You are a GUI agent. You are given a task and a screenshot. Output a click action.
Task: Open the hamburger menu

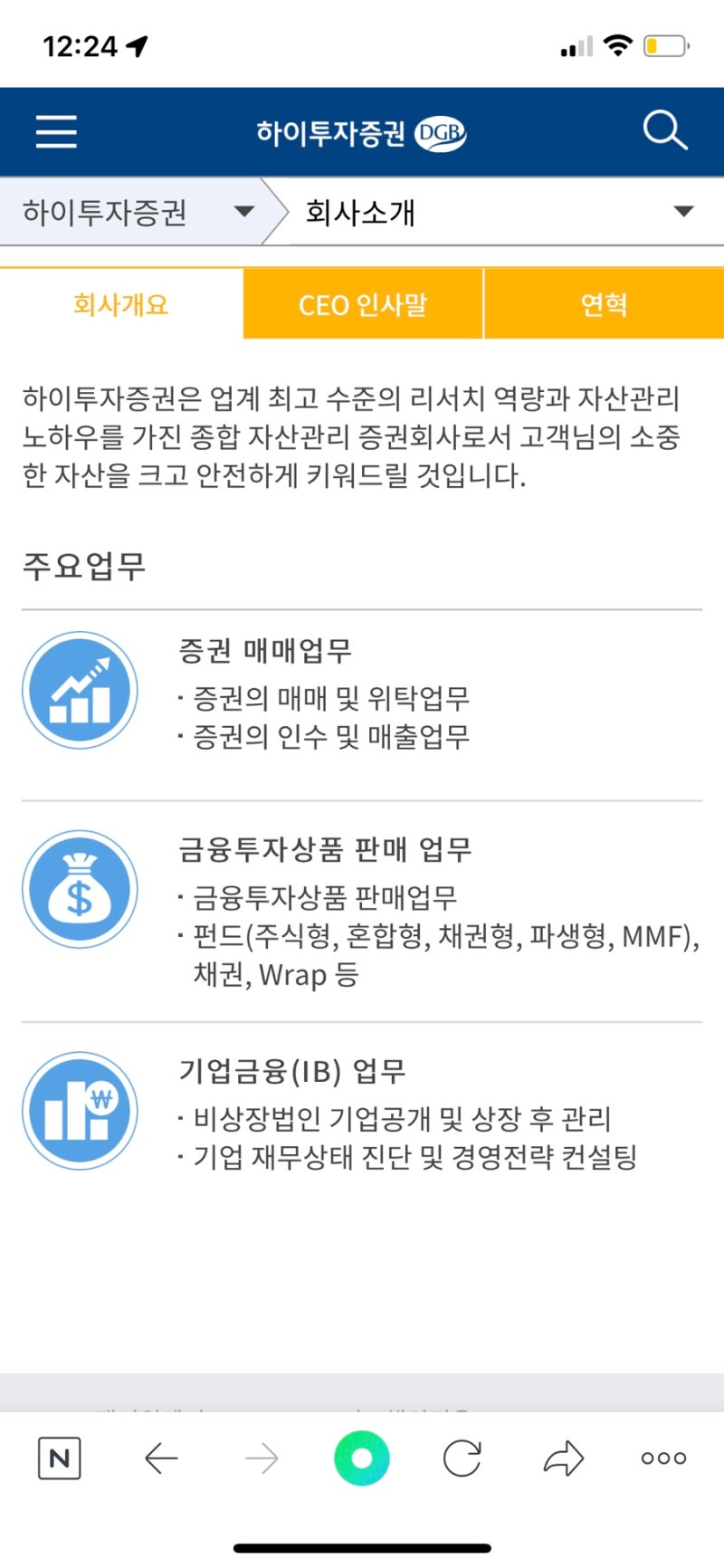pyautogui.click(x=56, y=132)
